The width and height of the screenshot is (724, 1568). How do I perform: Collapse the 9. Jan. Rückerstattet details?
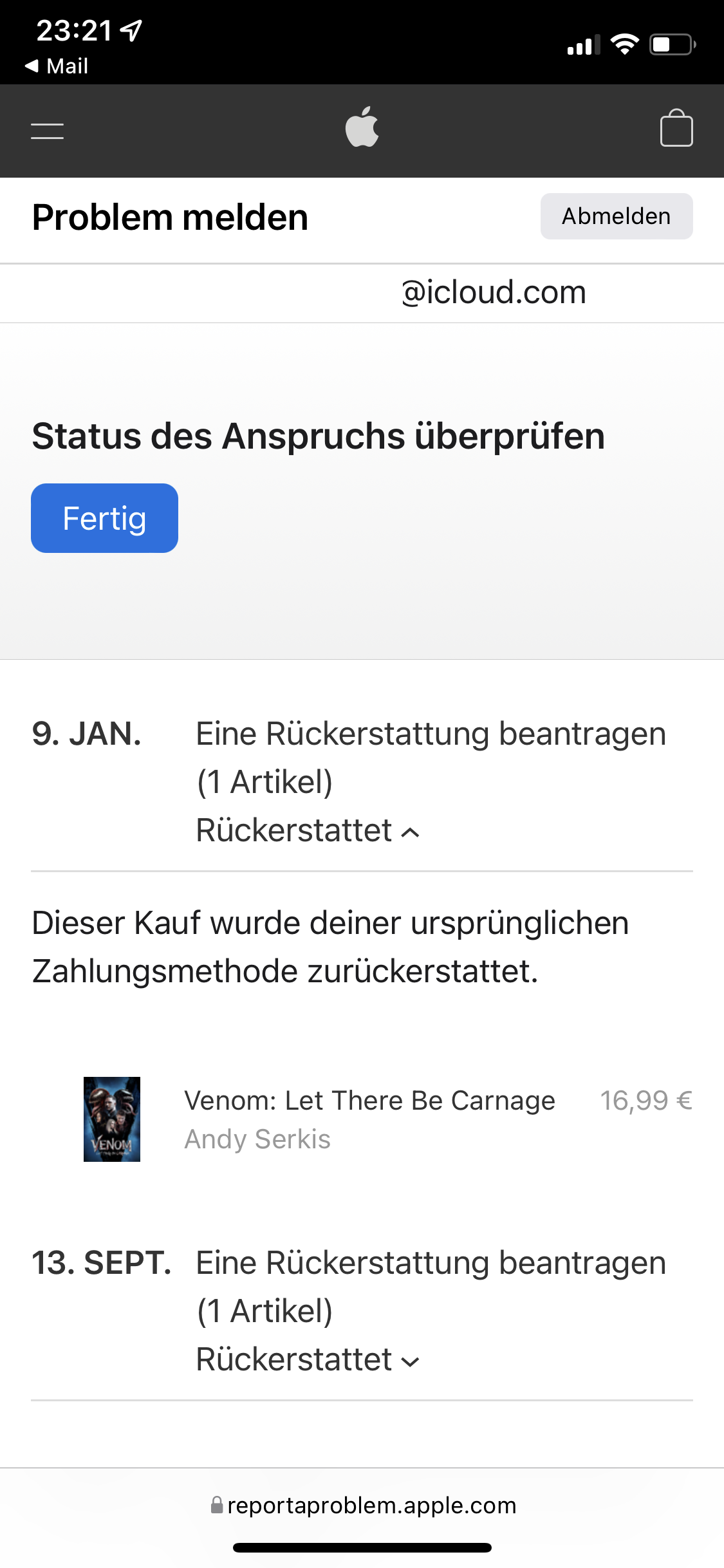[x=308, y=830]
